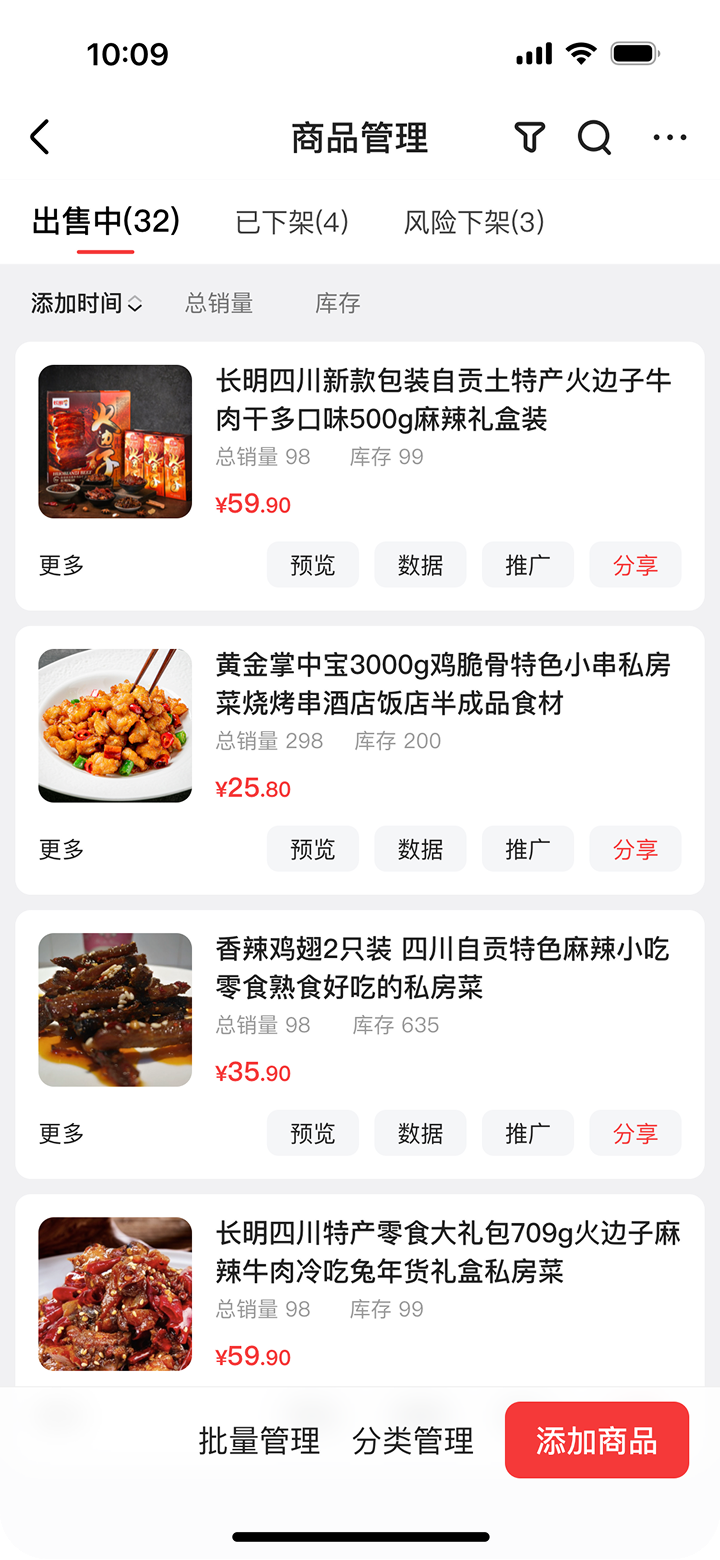
Task: Open 更多 options for first product
Action: [x=62, y=564]
